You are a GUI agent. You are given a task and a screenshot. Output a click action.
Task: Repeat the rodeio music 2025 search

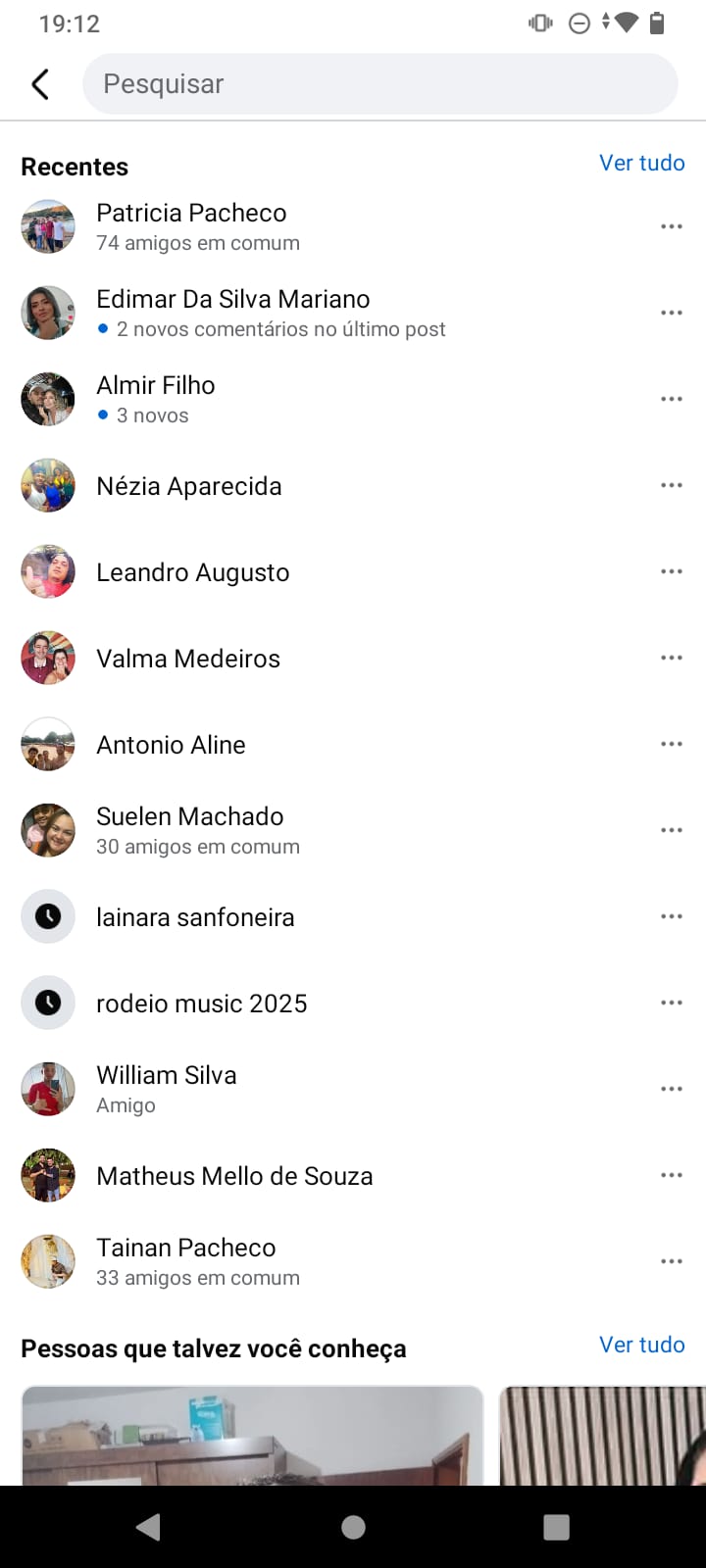201,1004
